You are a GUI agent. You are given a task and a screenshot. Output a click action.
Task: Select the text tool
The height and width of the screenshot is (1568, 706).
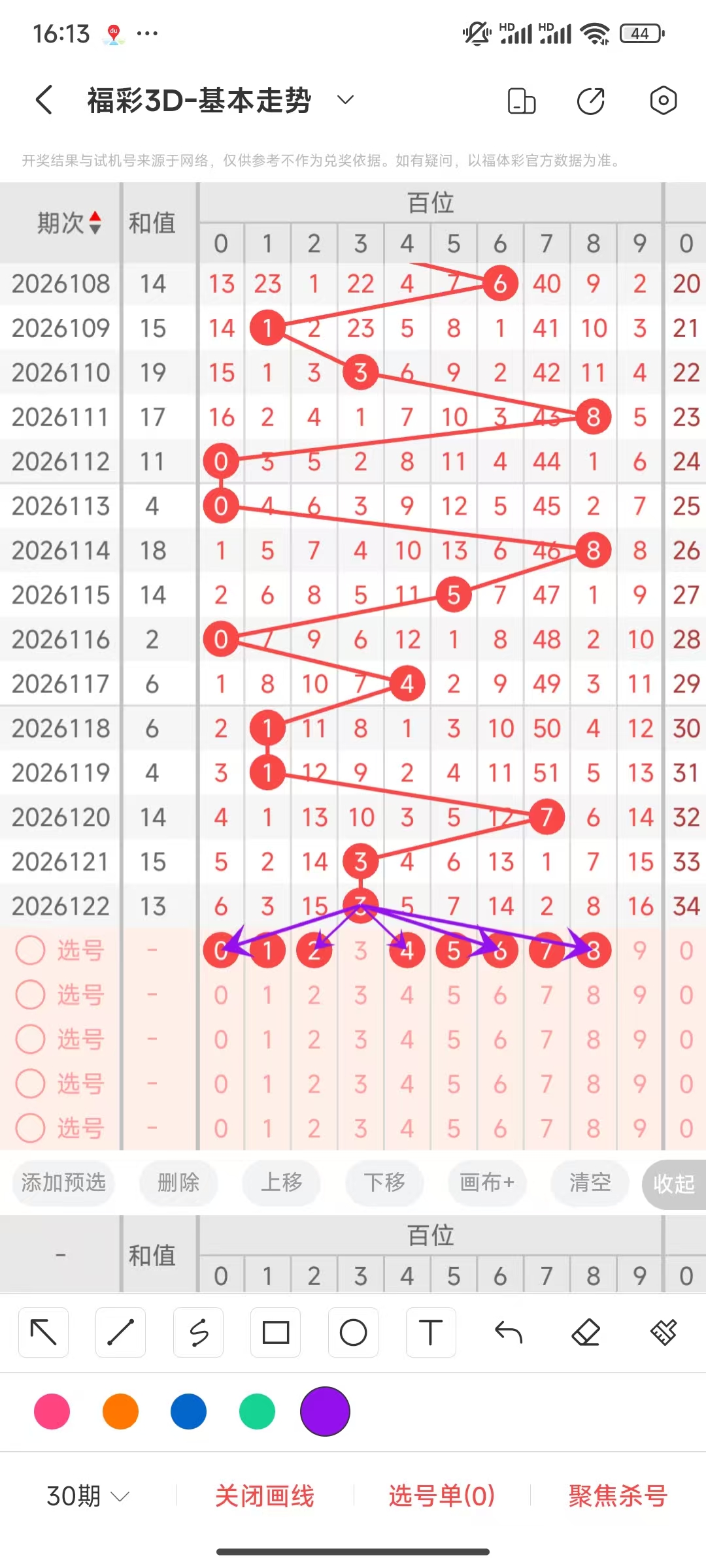[x=431, y=1332]
